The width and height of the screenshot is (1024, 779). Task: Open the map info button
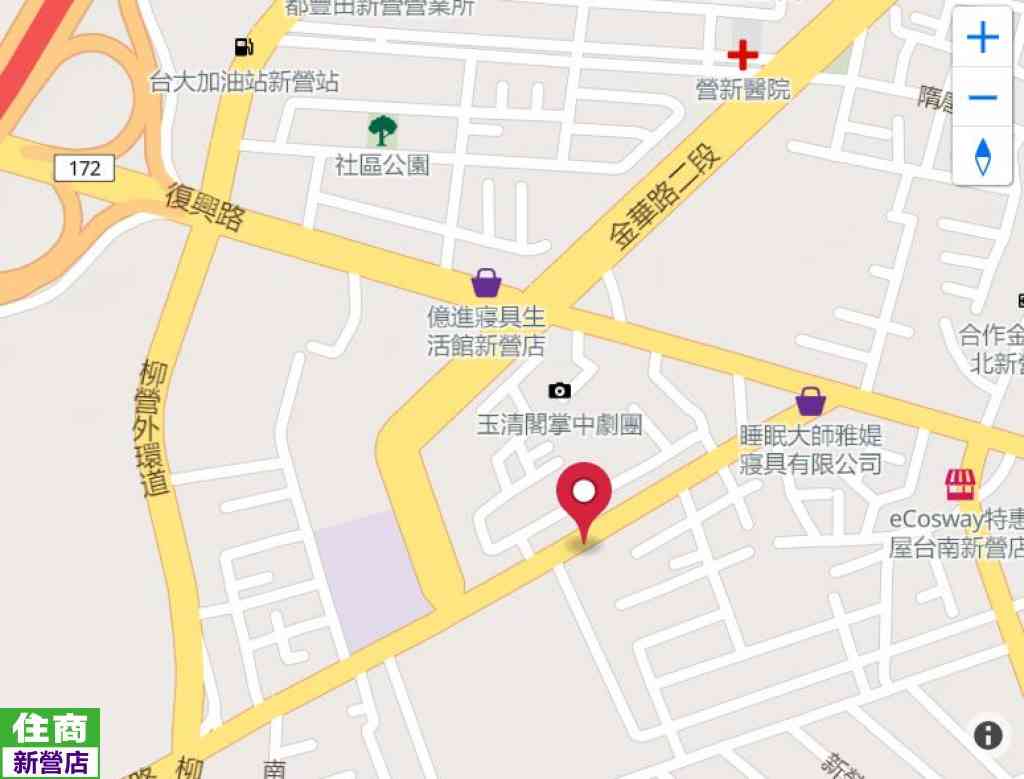point(987,735)
